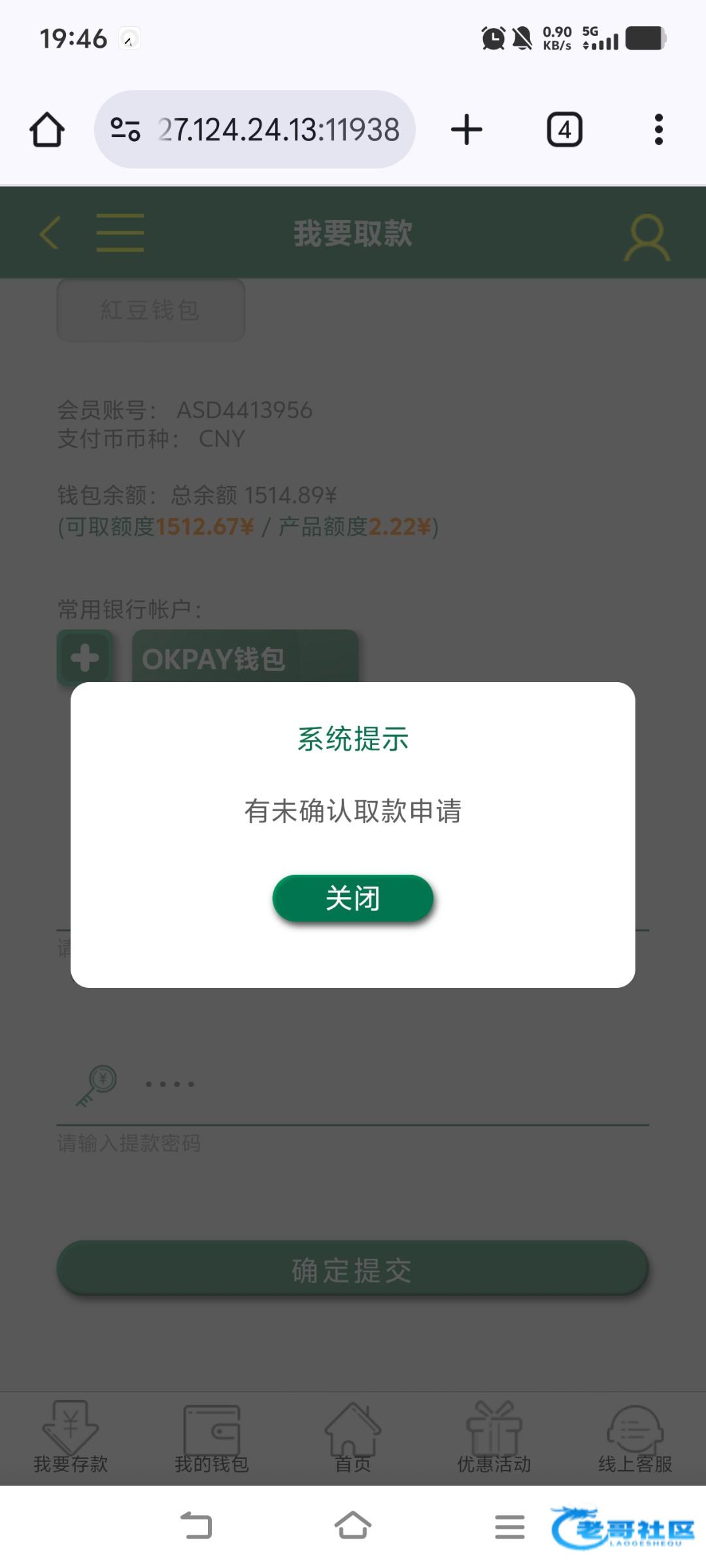This screenshot has height=1568, width=706.
Task: Go to the 首页 tab
Action: point(353,1438)
